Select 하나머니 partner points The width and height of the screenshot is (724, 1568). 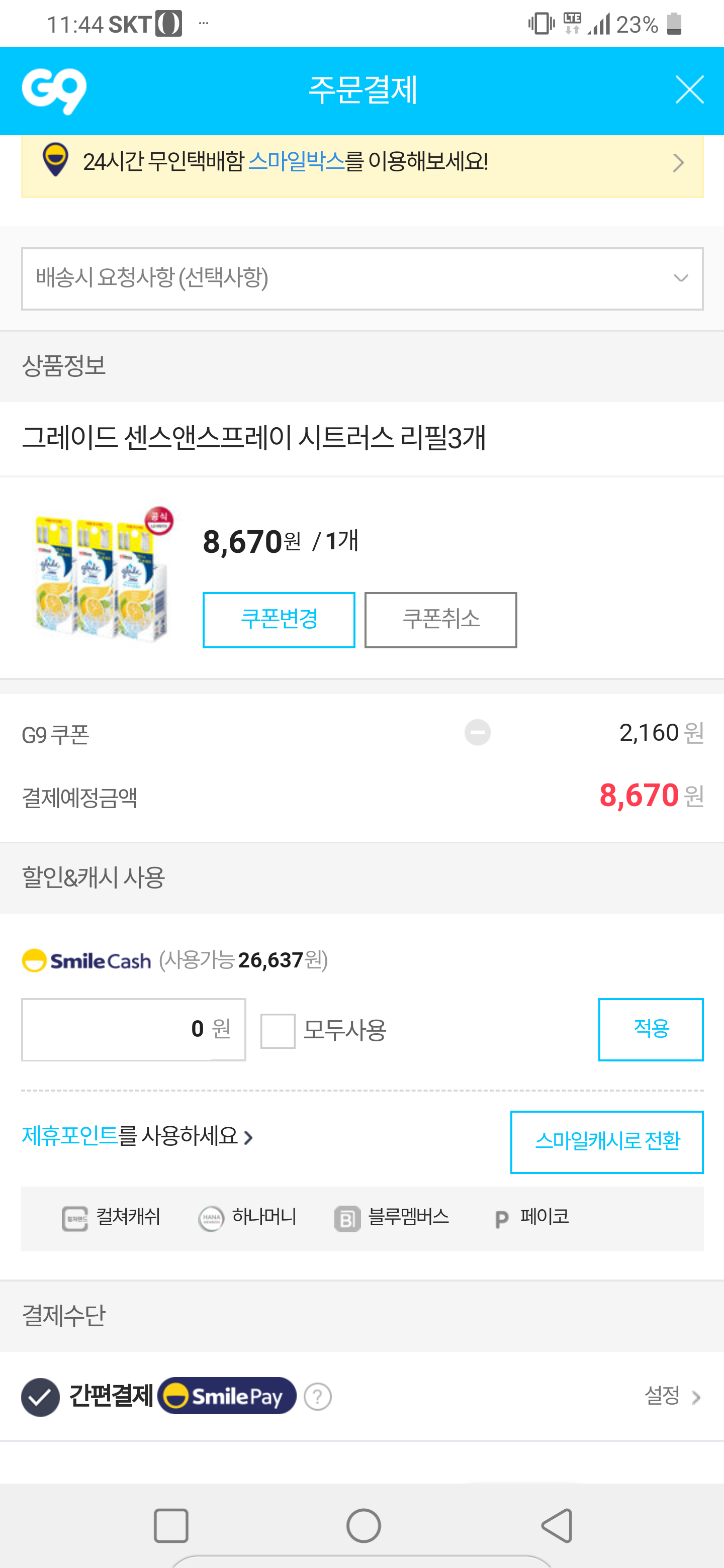[x=248, y=1218]
